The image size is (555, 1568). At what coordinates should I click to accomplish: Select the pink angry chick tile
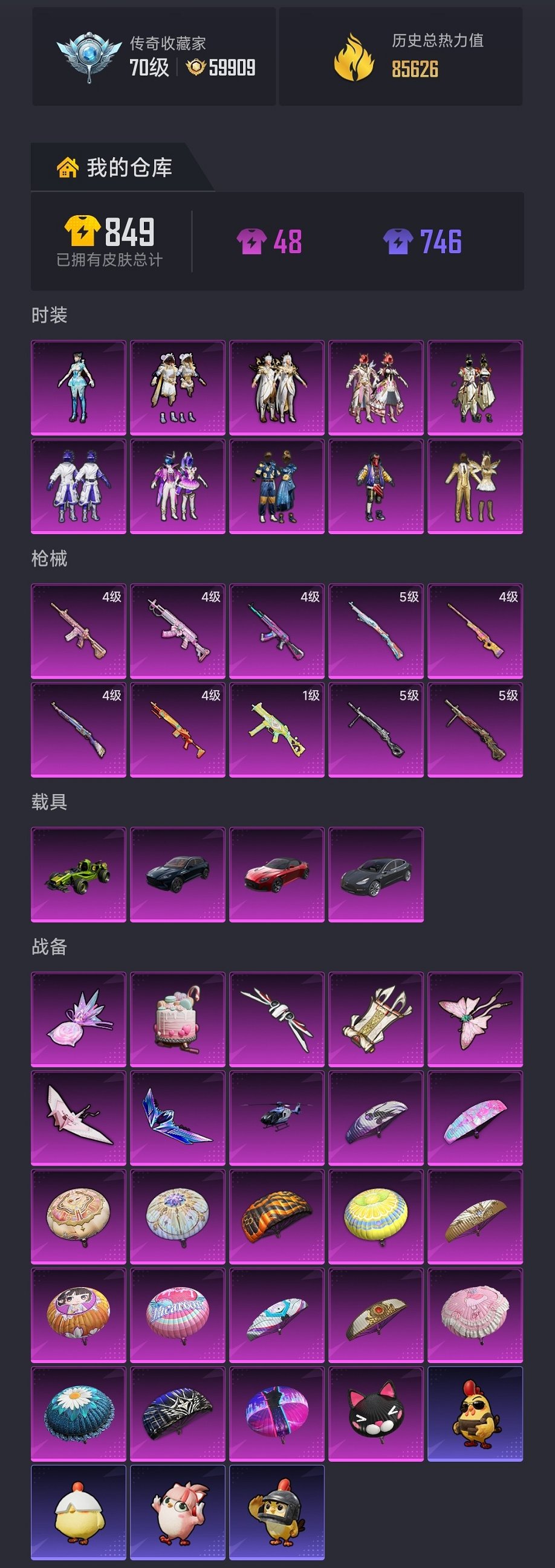coord(177,1512)
